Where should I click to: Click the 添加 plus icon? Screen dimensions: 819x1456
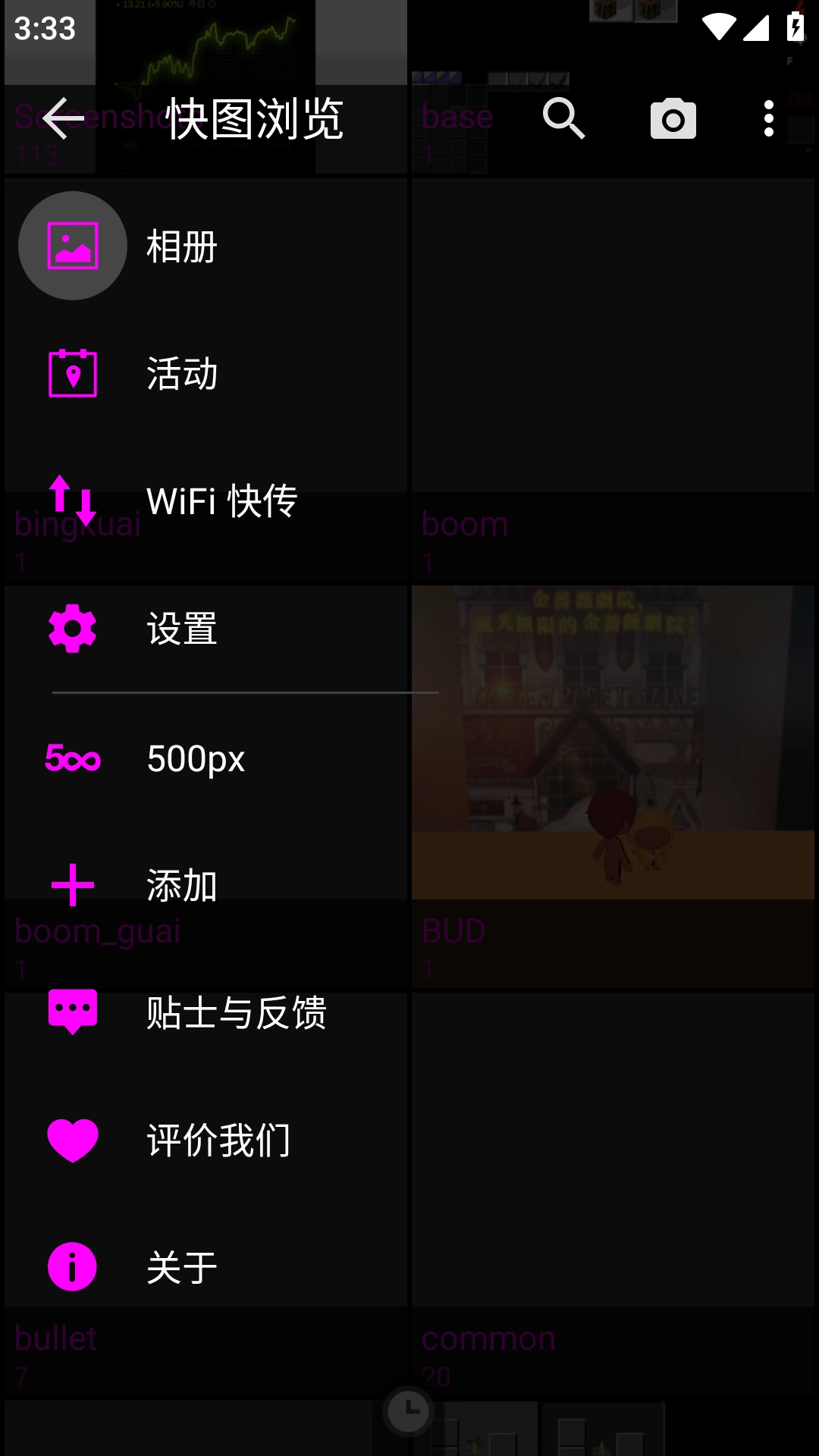point(72,883)
